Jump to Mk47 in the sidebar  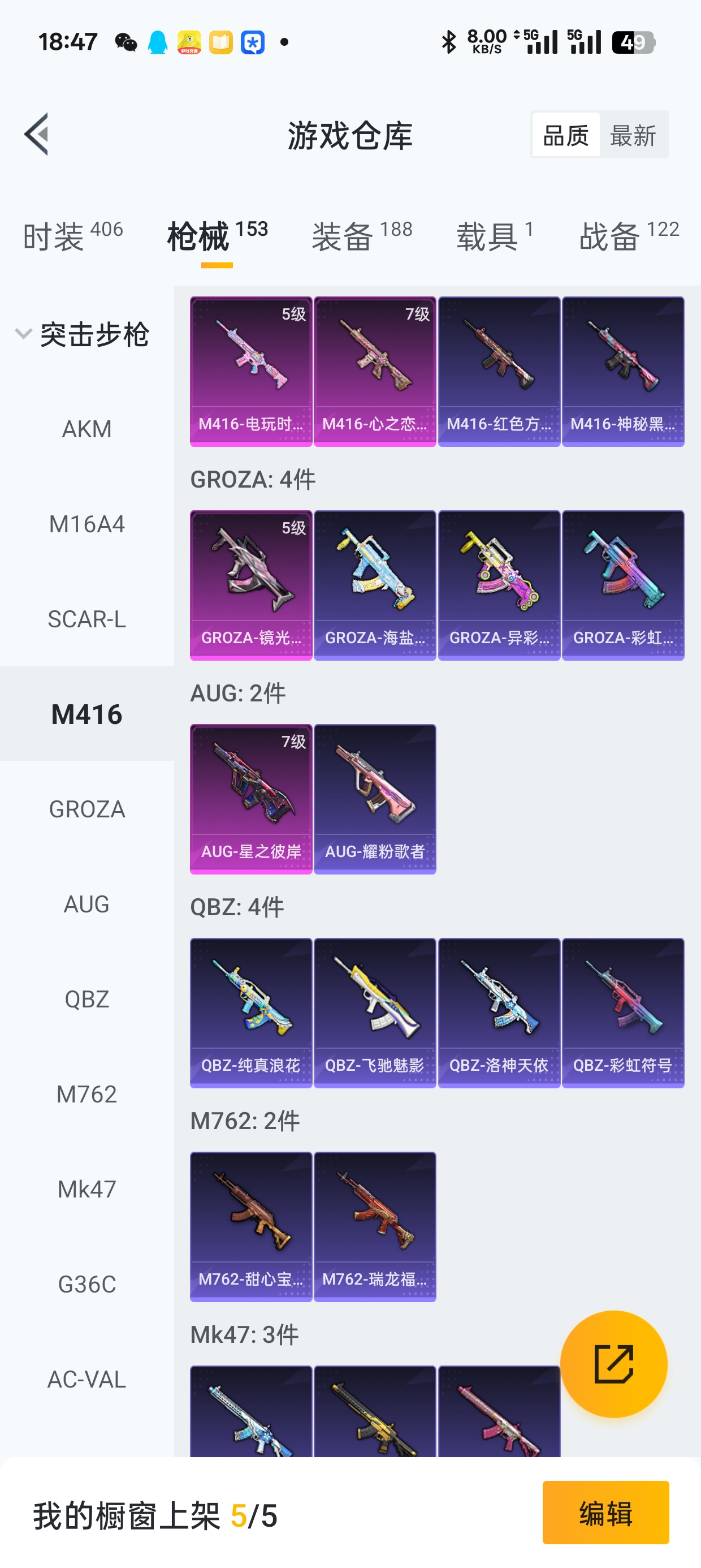[86, 1189]
